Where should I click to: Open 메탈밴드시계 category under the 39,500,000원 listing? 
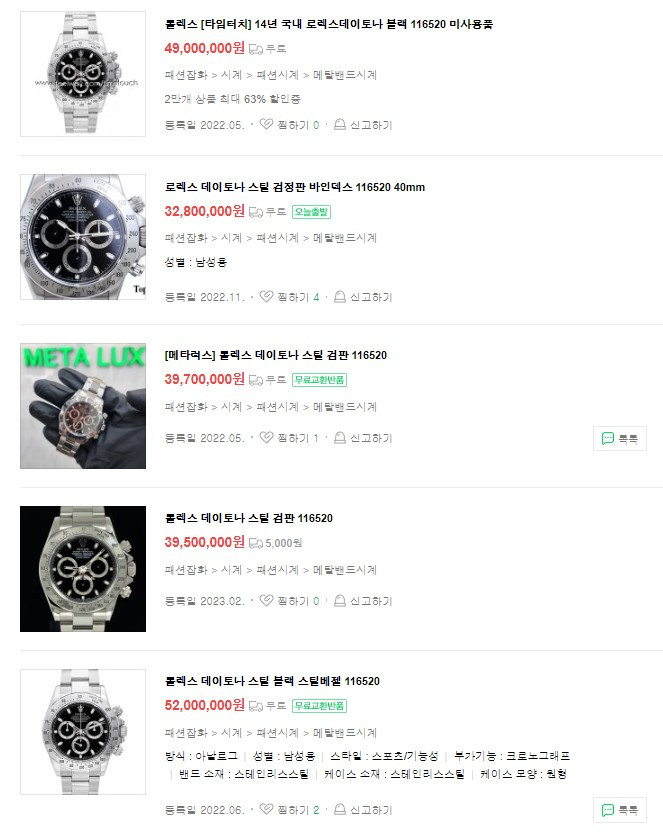coord(345,570)
